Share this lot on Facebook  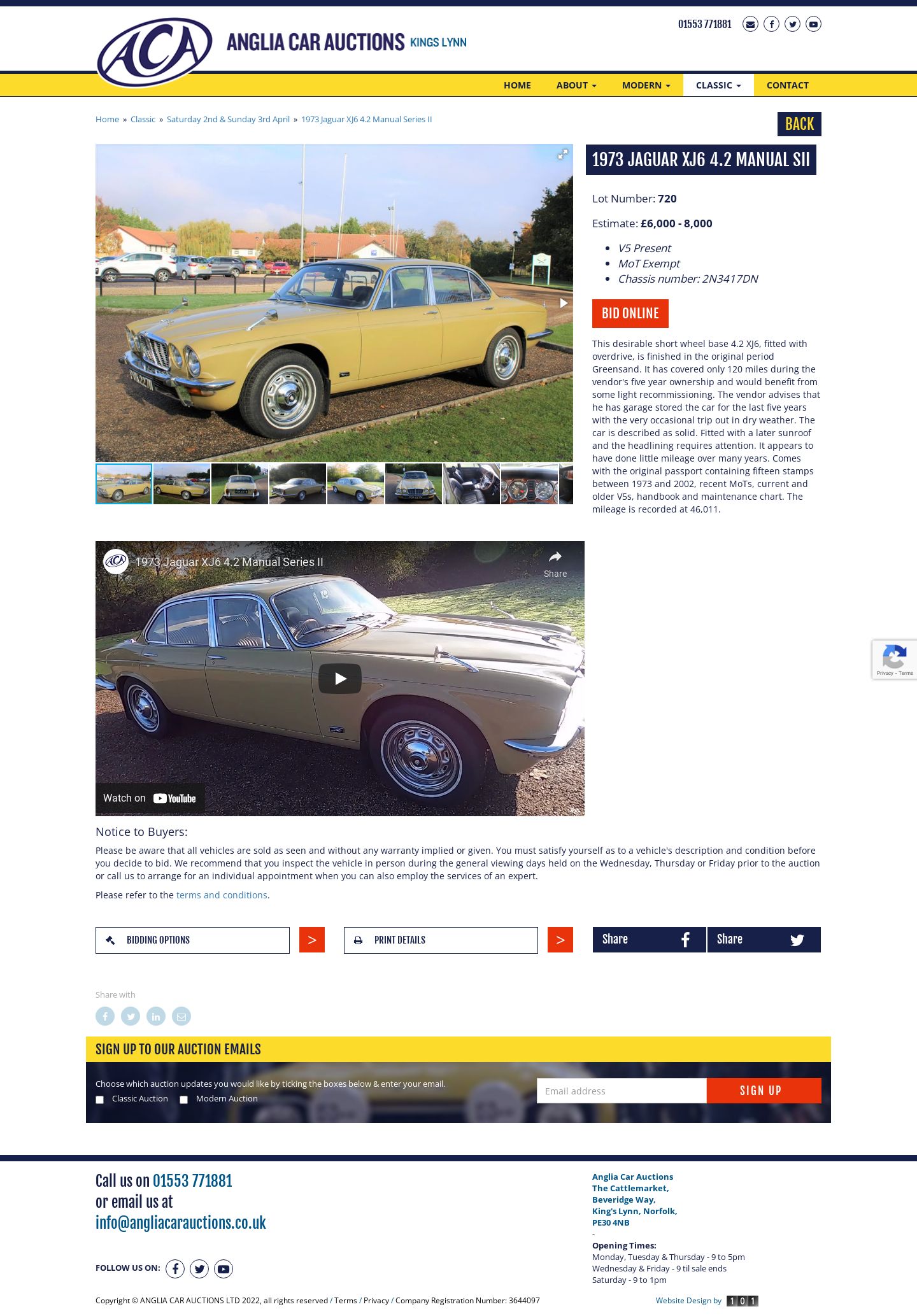(649, 940)
